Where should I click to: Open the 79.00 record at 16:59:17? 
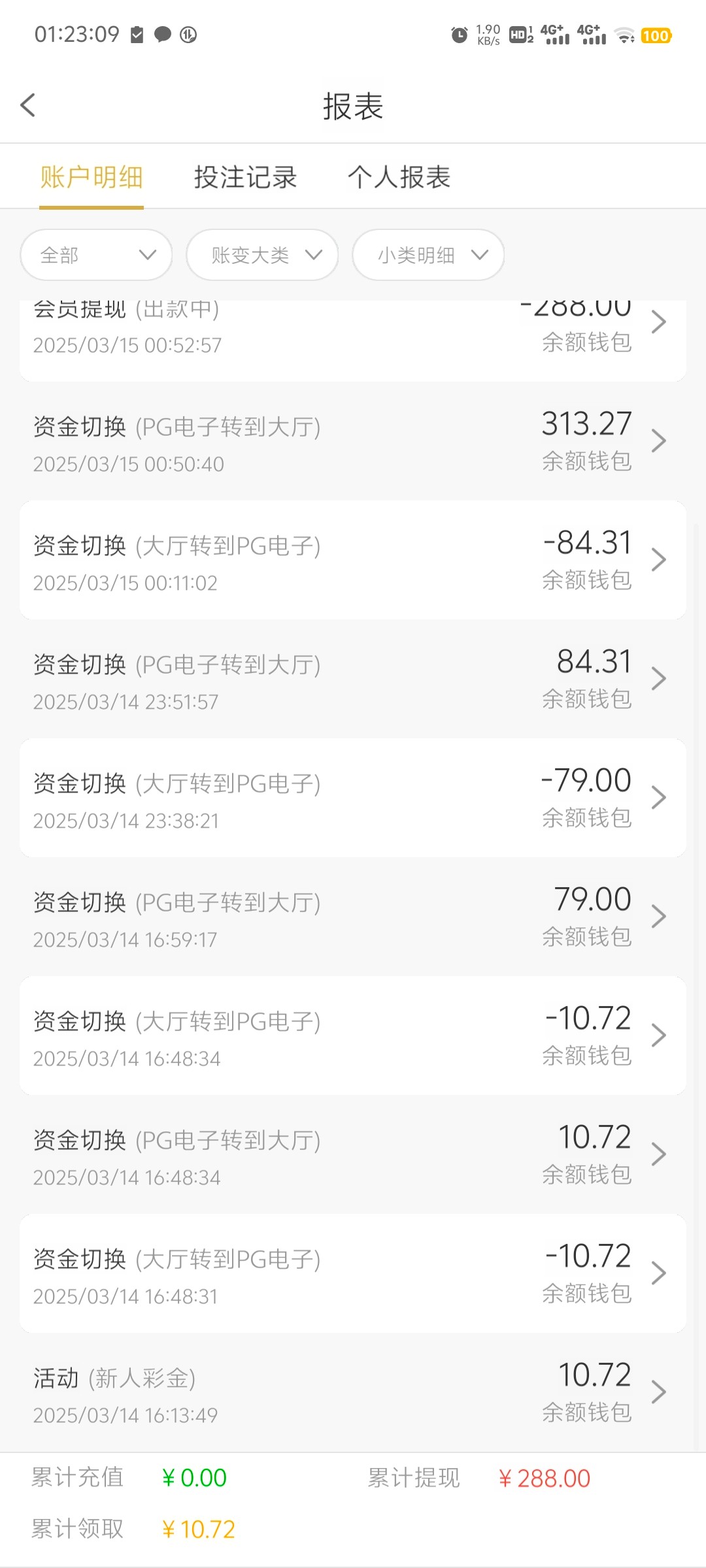point(353,917)
